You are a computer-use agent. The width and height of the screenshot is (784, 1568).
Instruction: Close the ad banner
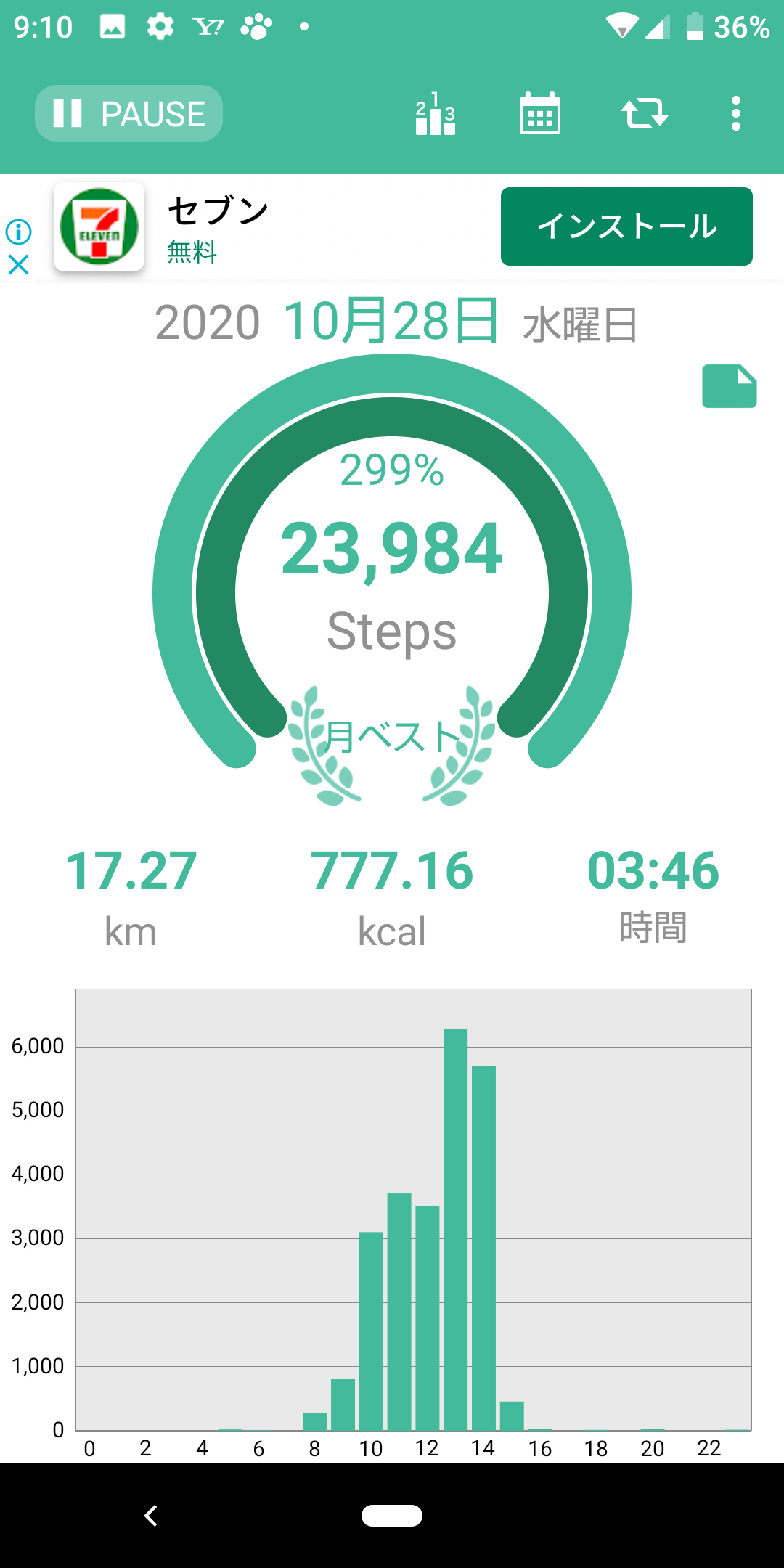pyautogui.click(x=19, y=264)
